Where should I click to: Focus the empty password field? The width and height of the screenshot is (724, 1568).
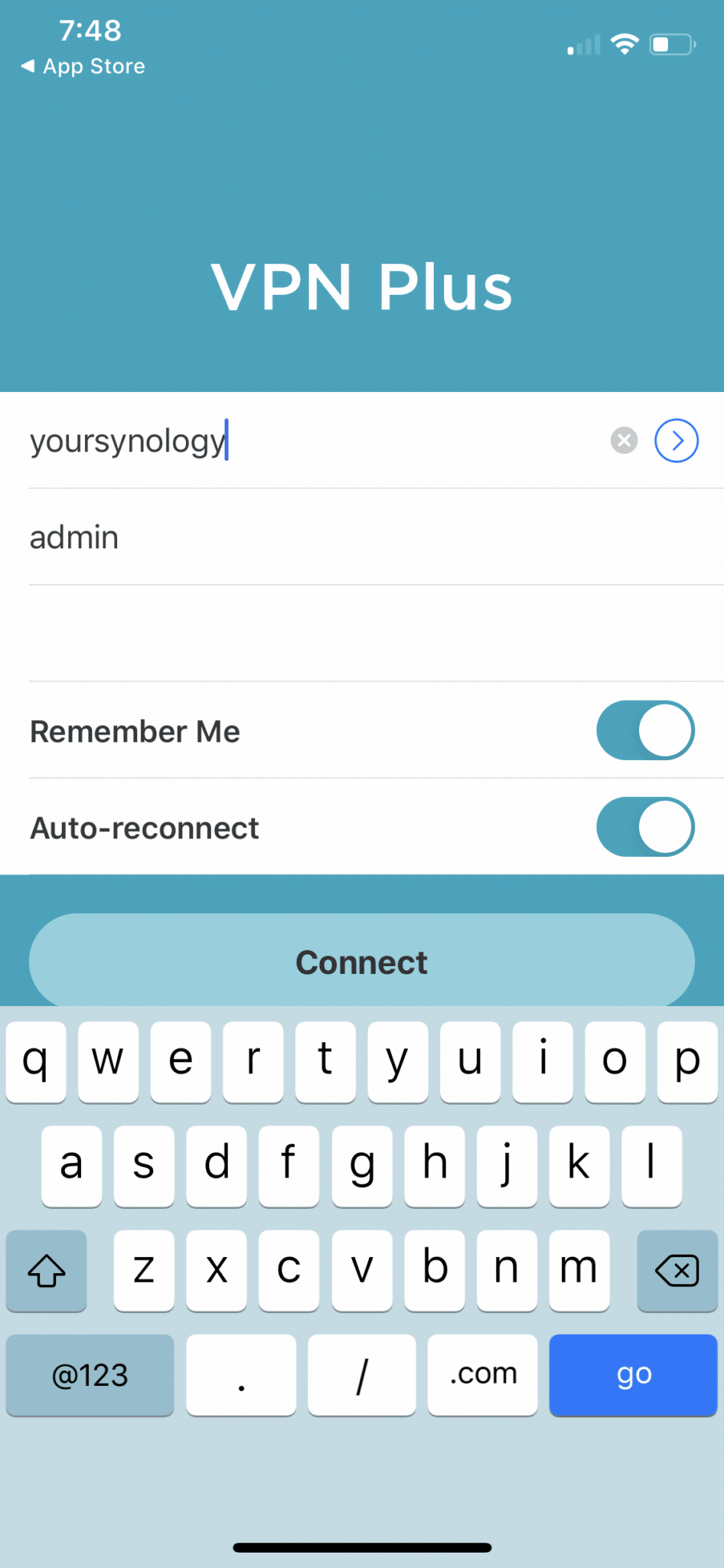(x=377, y=634)
